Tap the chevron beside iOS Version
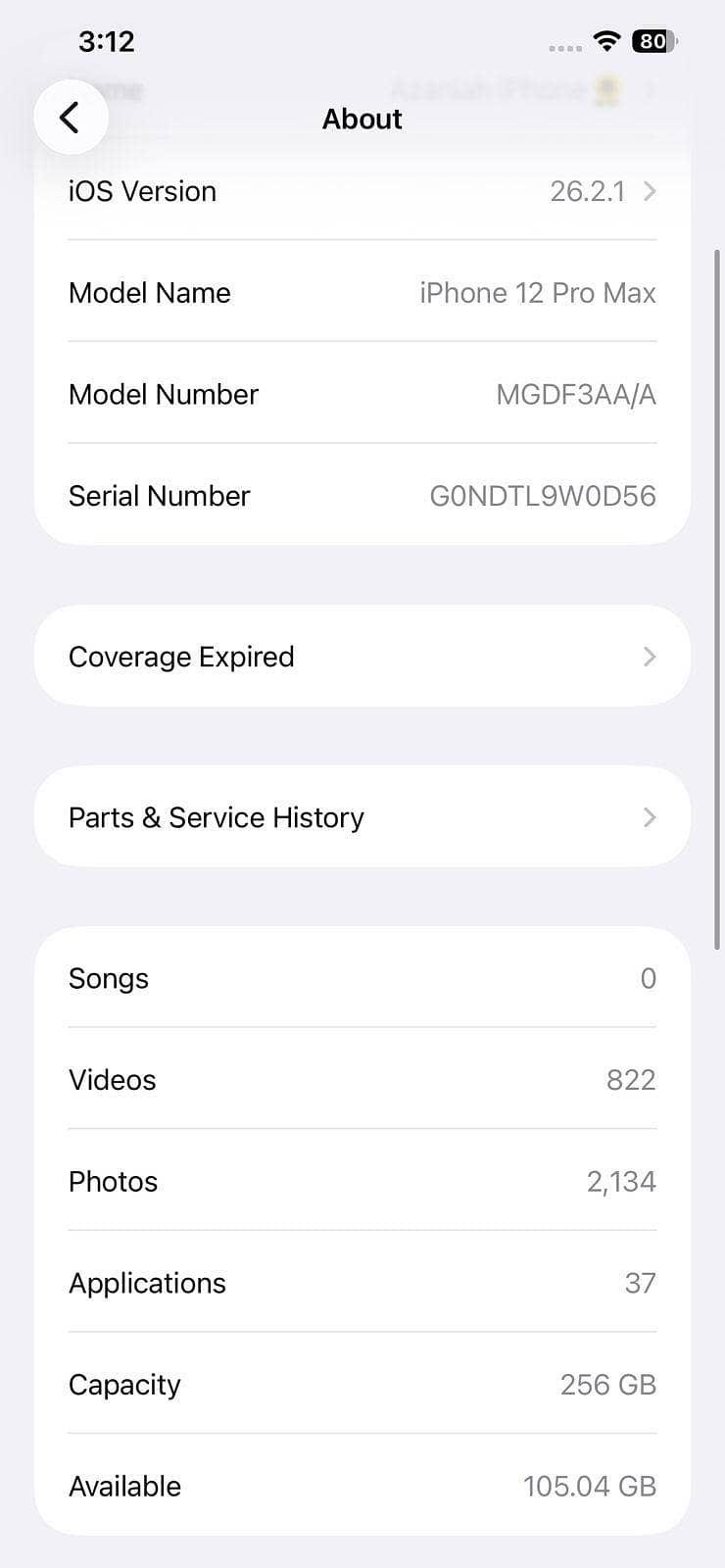 pyautogui.click(x=649, y=192)
